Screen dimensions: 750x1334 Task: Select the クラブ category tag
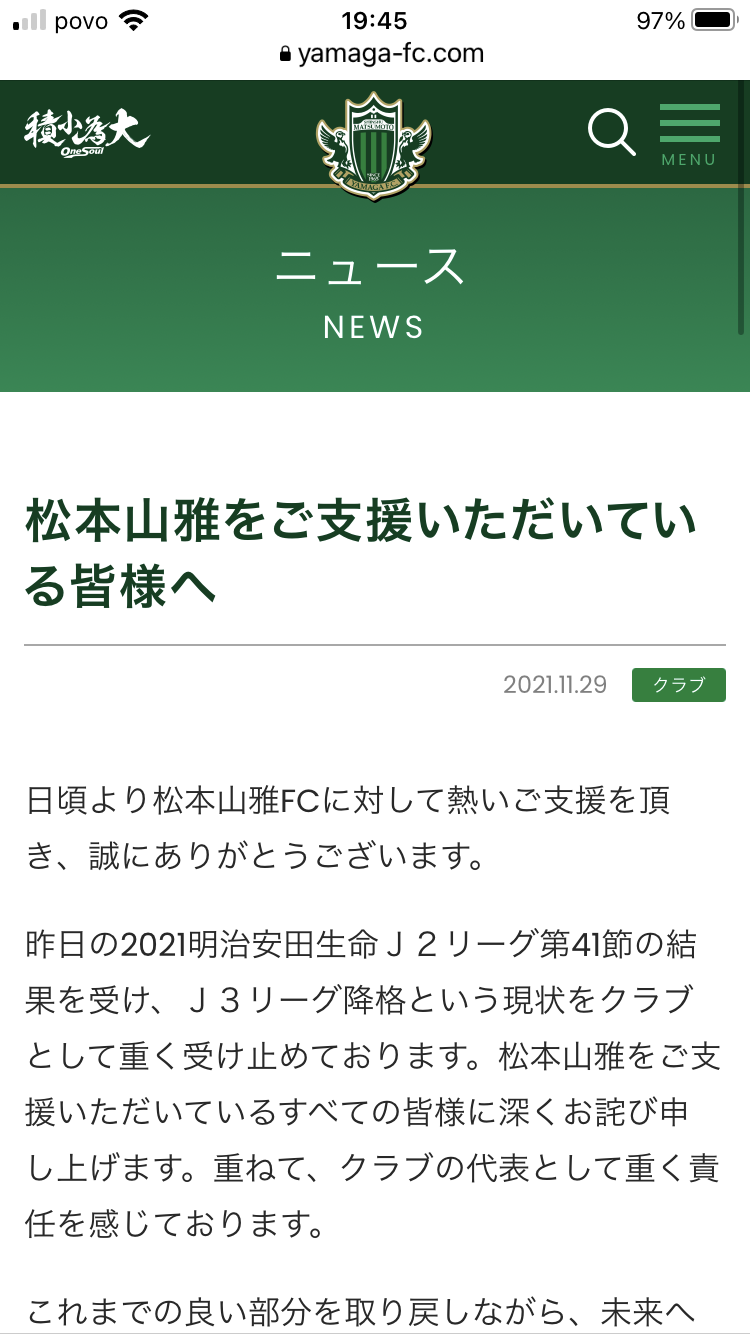(678, 685)
